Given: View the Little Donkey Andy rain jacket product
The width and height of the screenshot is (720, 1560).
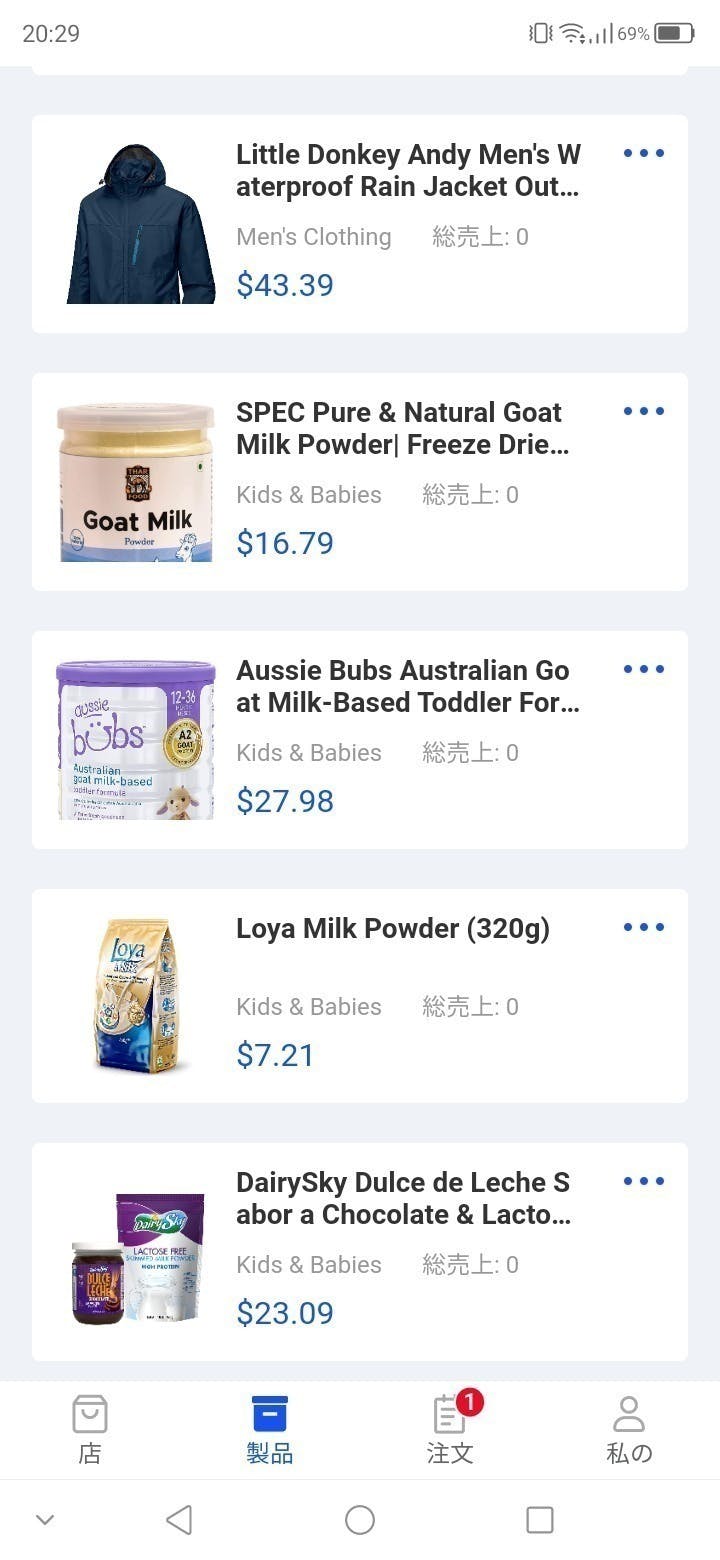Looking at the screenshot, I should [408, 171].
